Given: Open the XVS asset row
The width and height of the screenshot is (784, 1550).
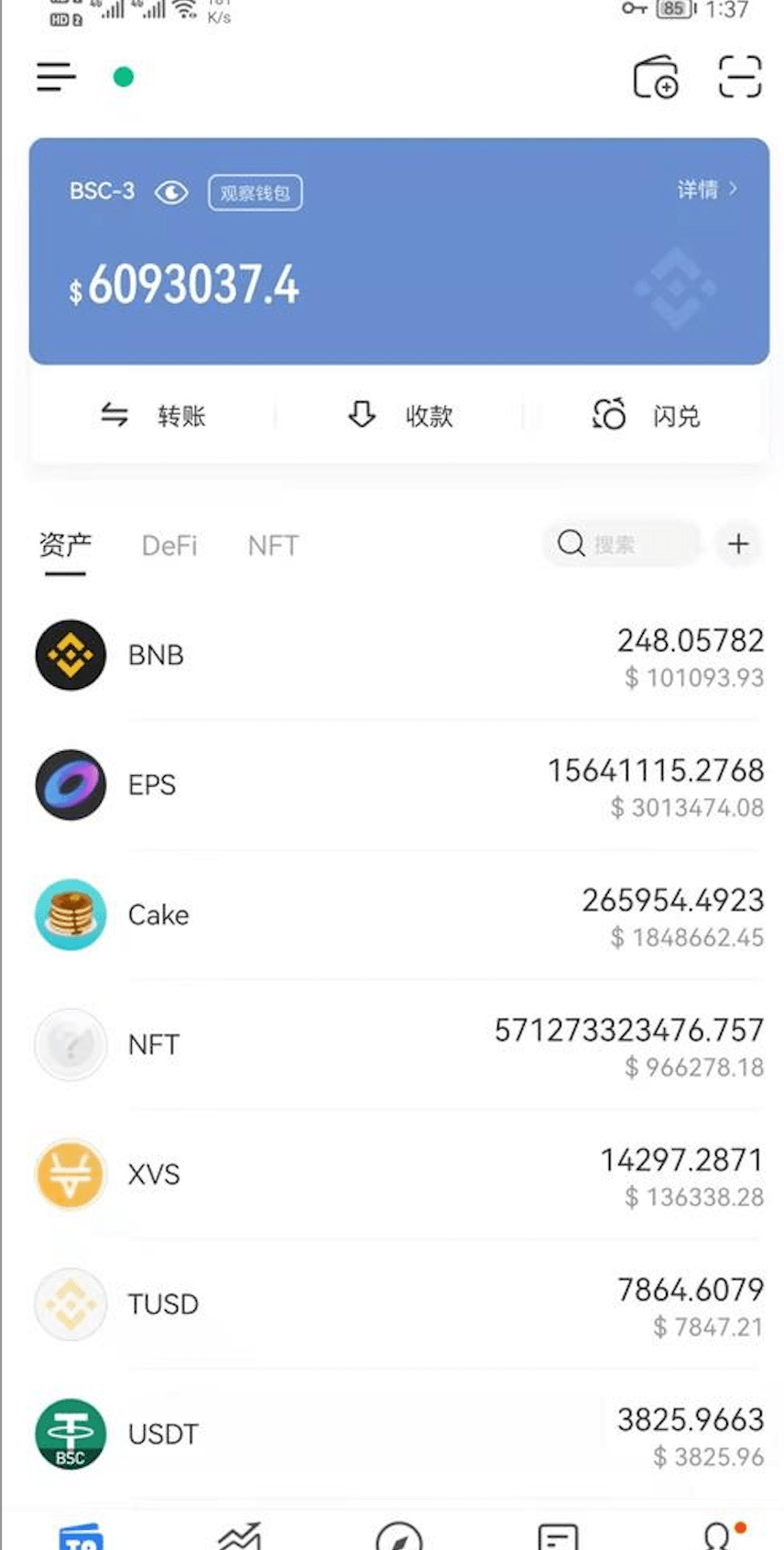Looking at the screenshot, I should coord(398,1175).
